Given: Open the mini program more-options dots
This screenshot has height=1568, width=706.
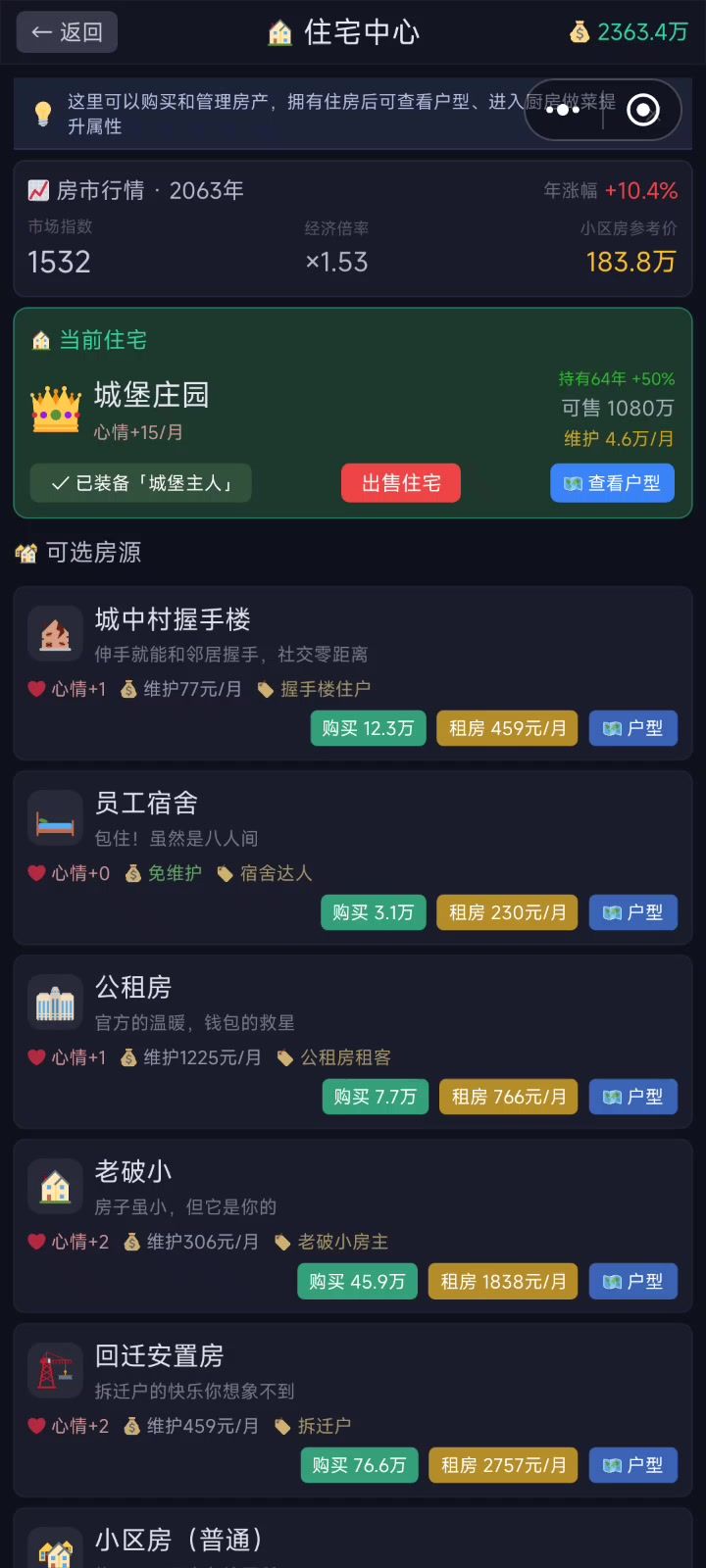Looking at the screenshot, I should (x=563, y=110).
